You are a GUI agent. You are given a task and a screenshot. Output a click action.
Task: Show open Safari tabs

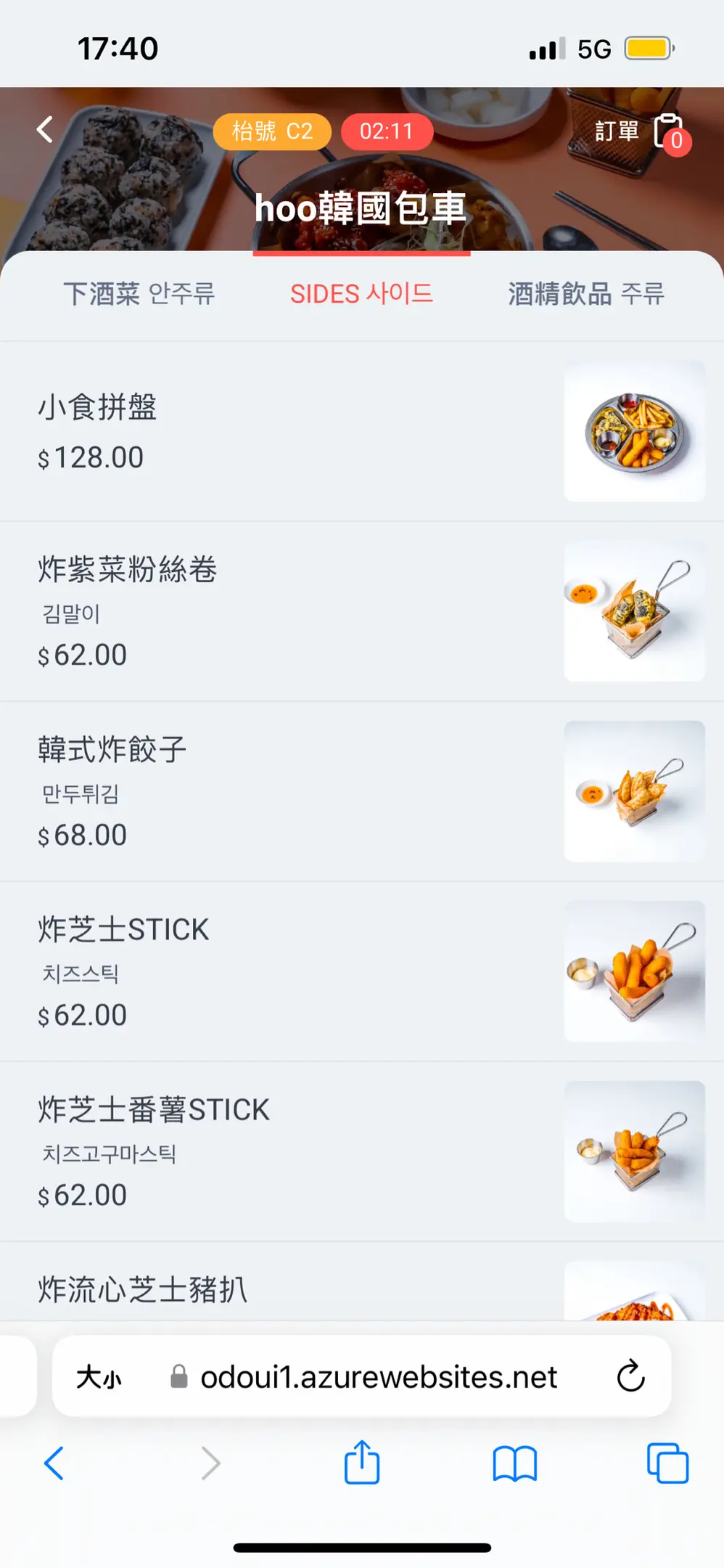(667, 1463)
